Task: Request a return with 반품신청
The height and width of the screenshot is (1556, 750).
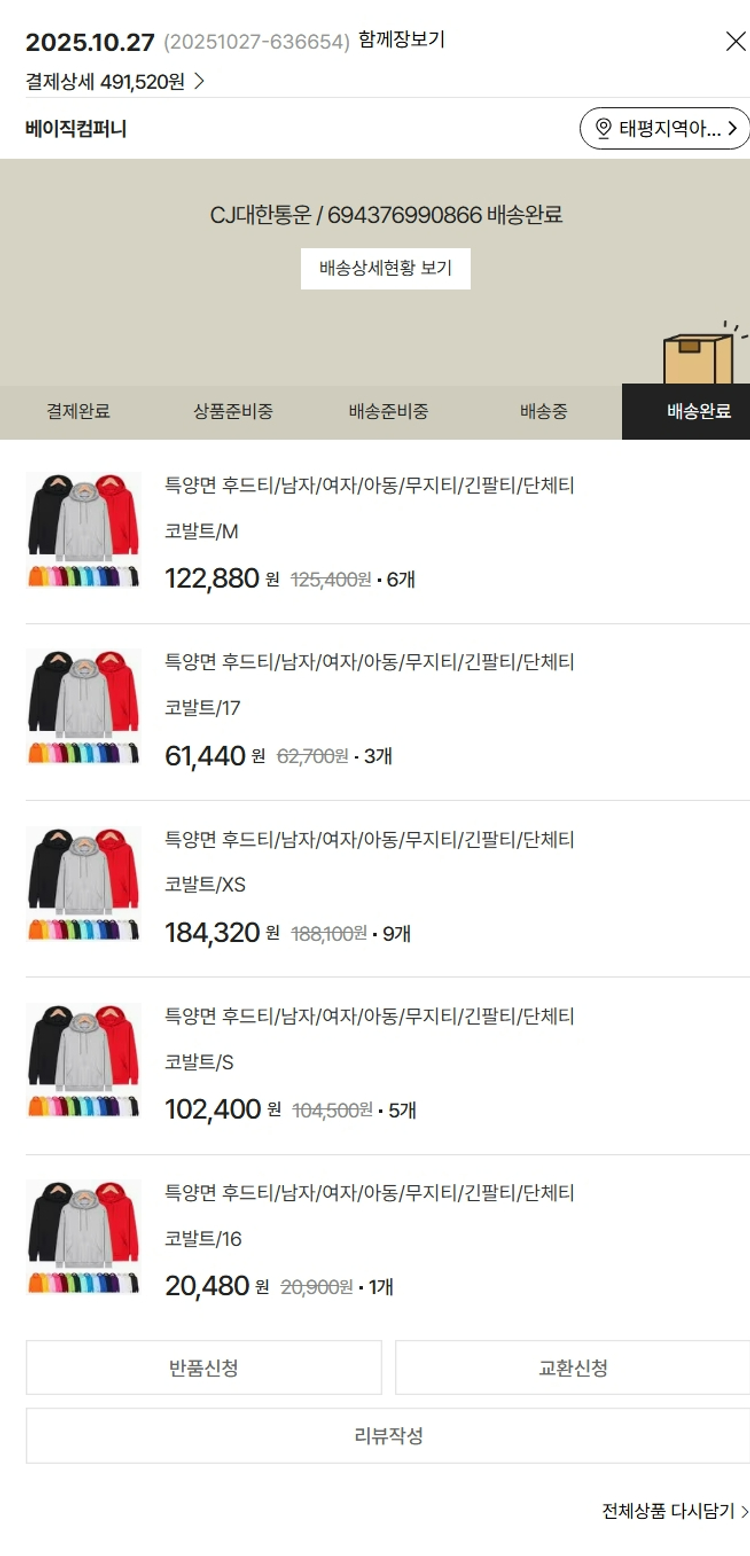Action: [204, 1367]
